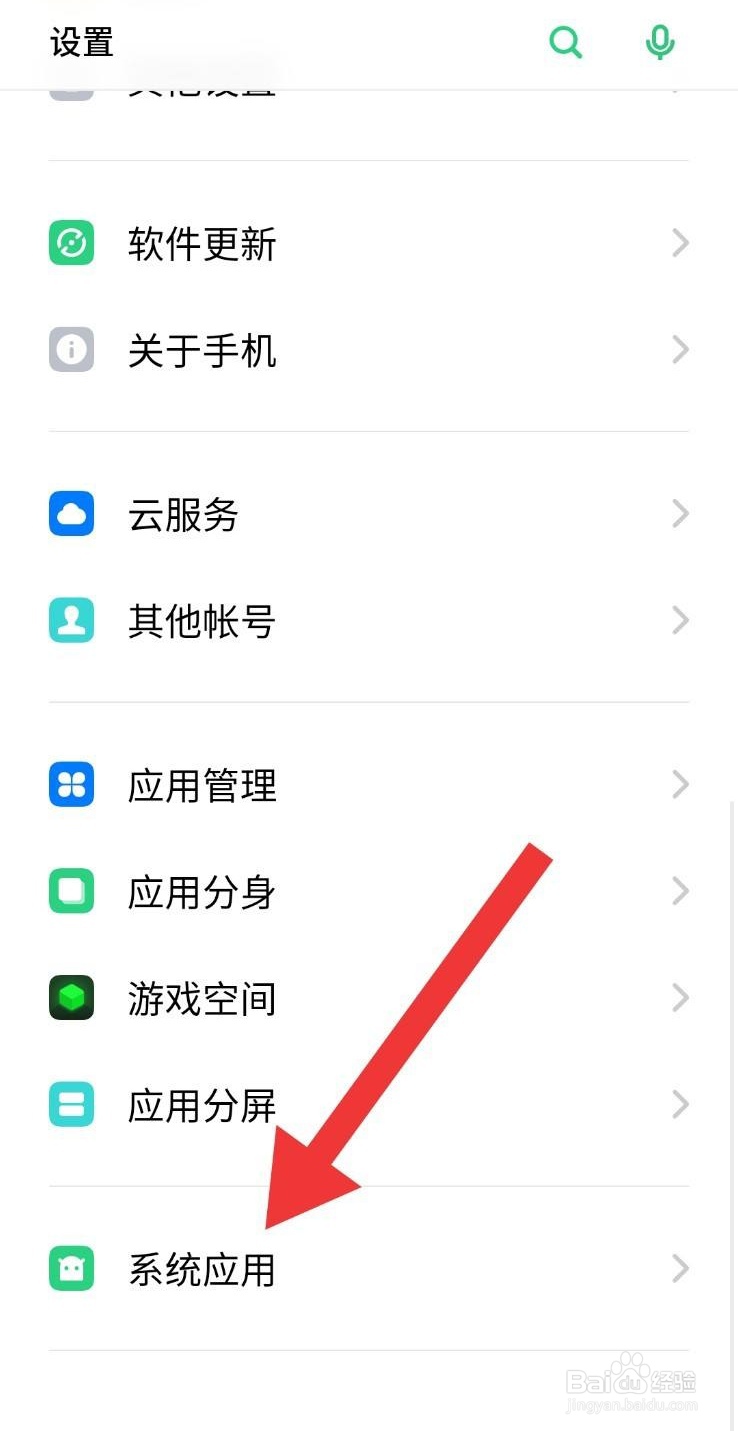
Task: Expand the 云服务 row chevron
Action: (x=681, y=513)
